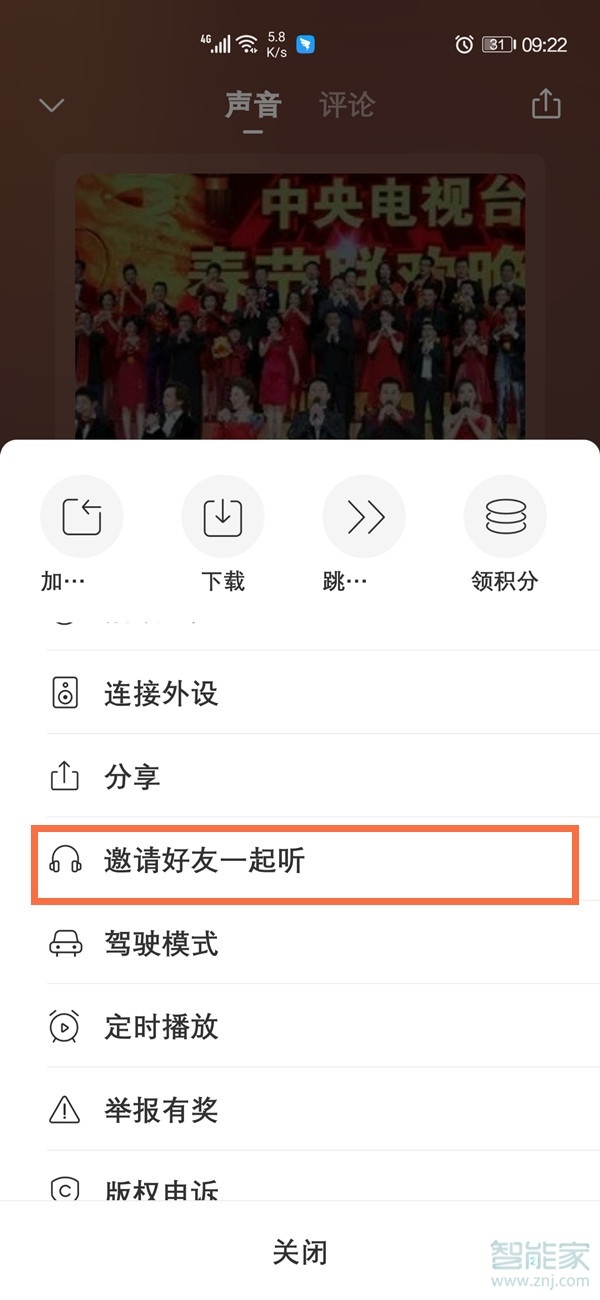Select 分享 from the menu list
This screenshot has height=1300, width=600.
pyautogui.click(x=132, y=776)
